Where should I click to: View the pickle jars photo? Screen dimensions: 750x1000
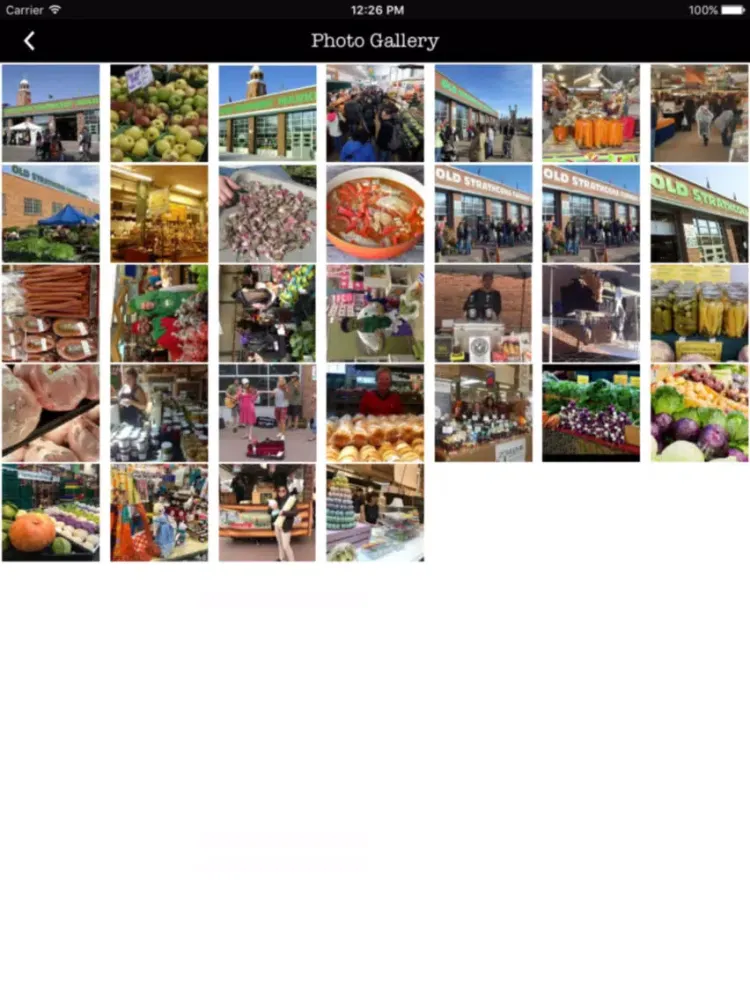pyautogui.click(x=699, y=313)
